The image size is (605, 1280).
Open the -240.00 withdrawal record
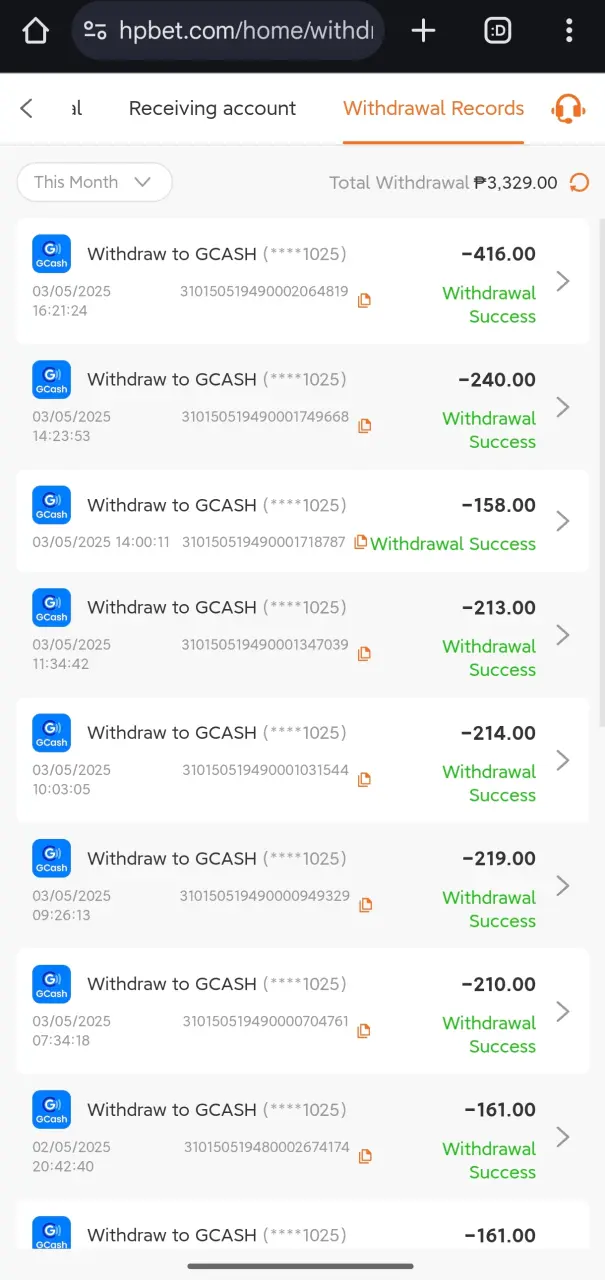(x=302, y=407)
